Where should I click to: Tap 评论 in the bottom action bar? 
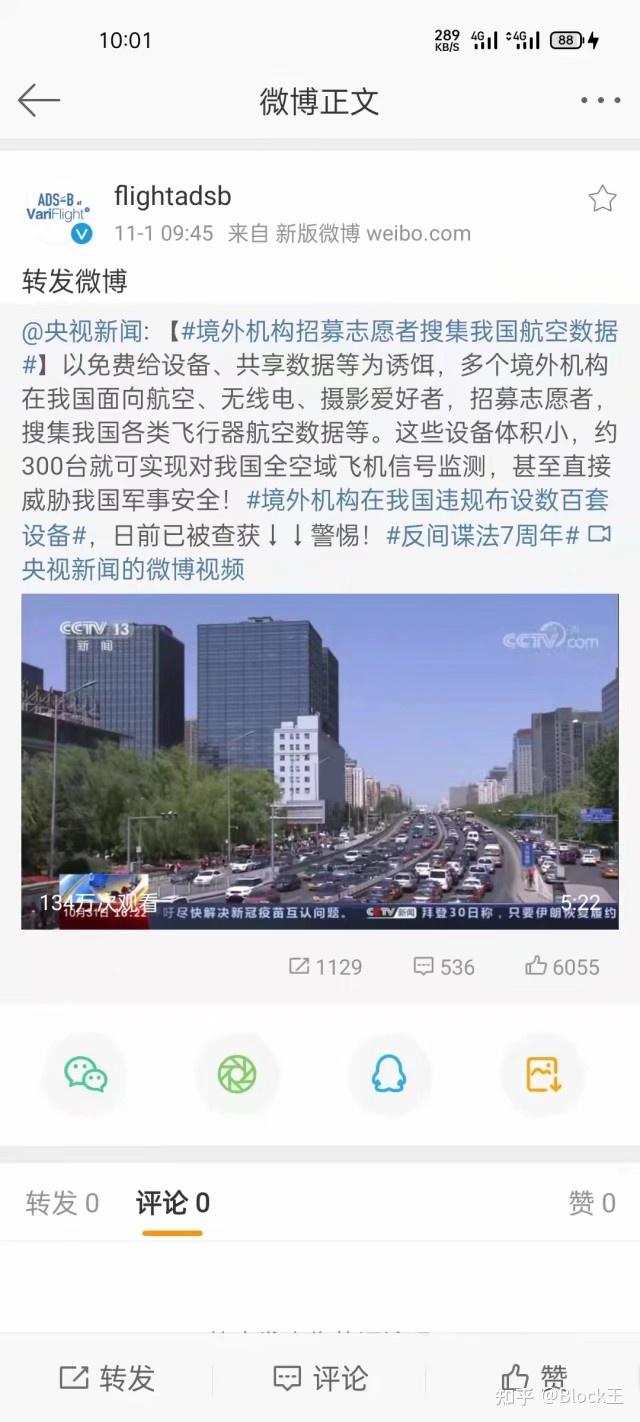point(320,1378)
